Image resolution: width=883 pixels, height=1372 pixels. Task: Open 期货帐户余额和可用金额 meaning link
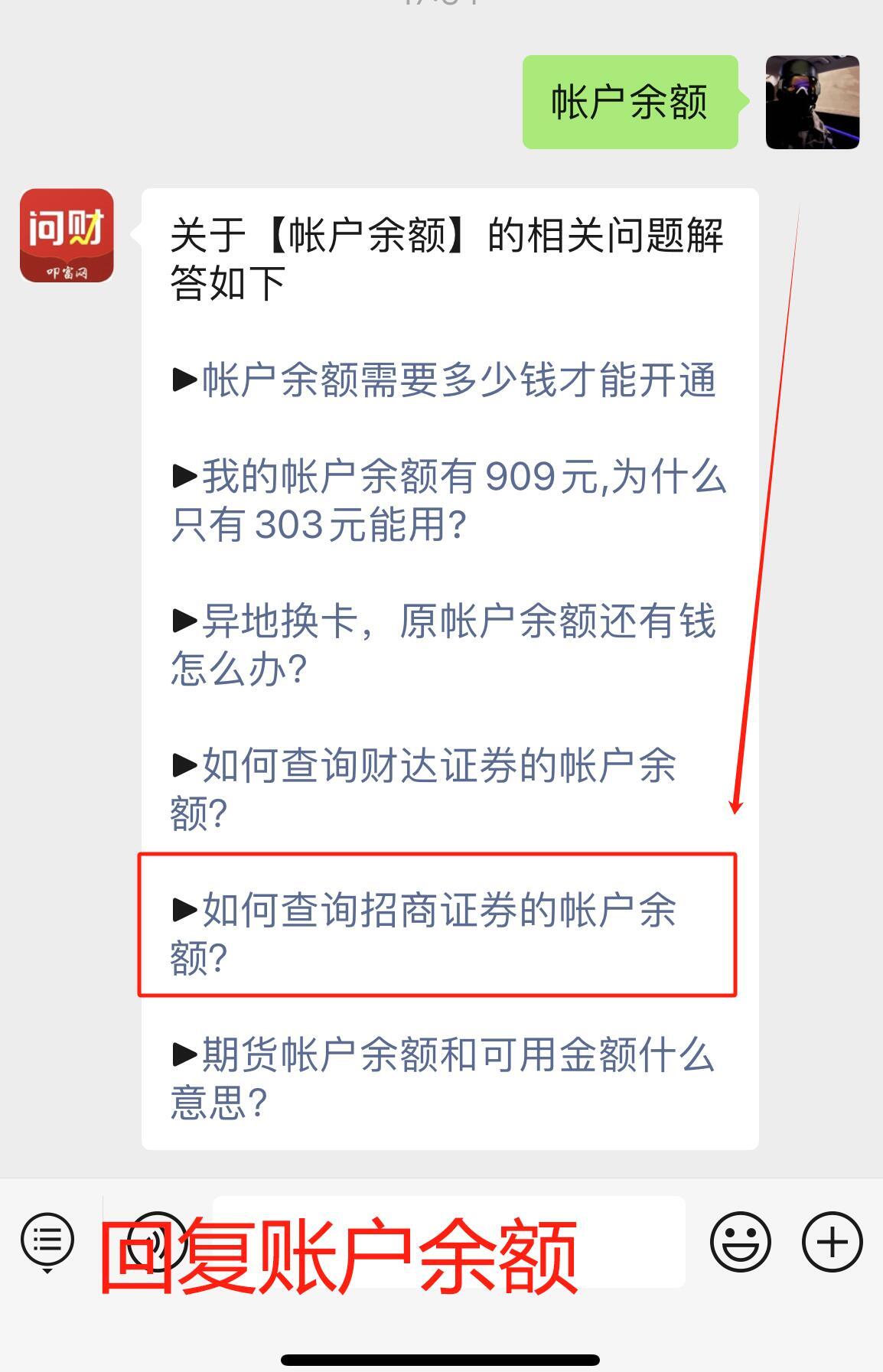pyautogui.click(x=442, y=1077)
